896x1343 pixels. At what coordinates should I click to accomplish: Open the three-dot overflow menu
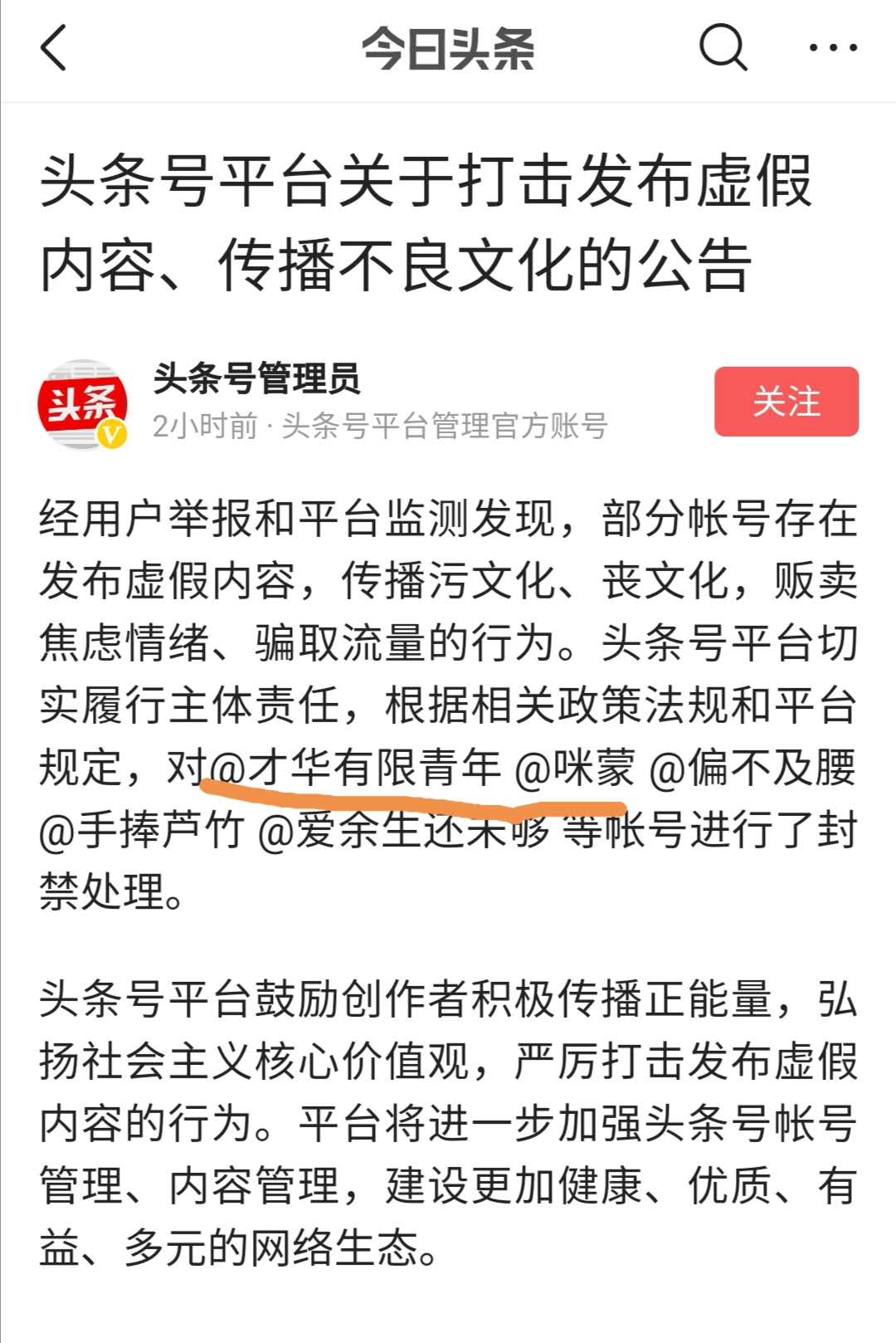click(x=833, y=48)
